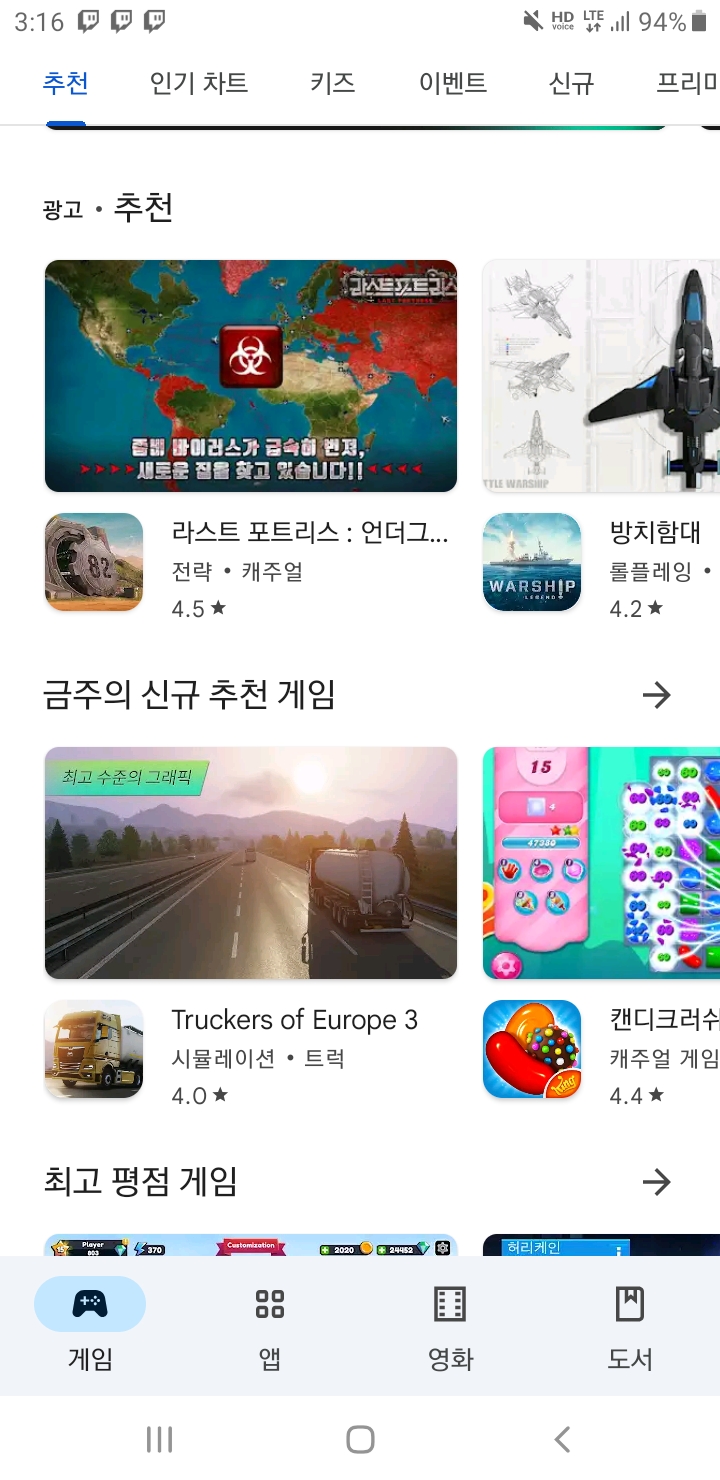Expand 최고 평점 게임 with the arrow

656,1182
